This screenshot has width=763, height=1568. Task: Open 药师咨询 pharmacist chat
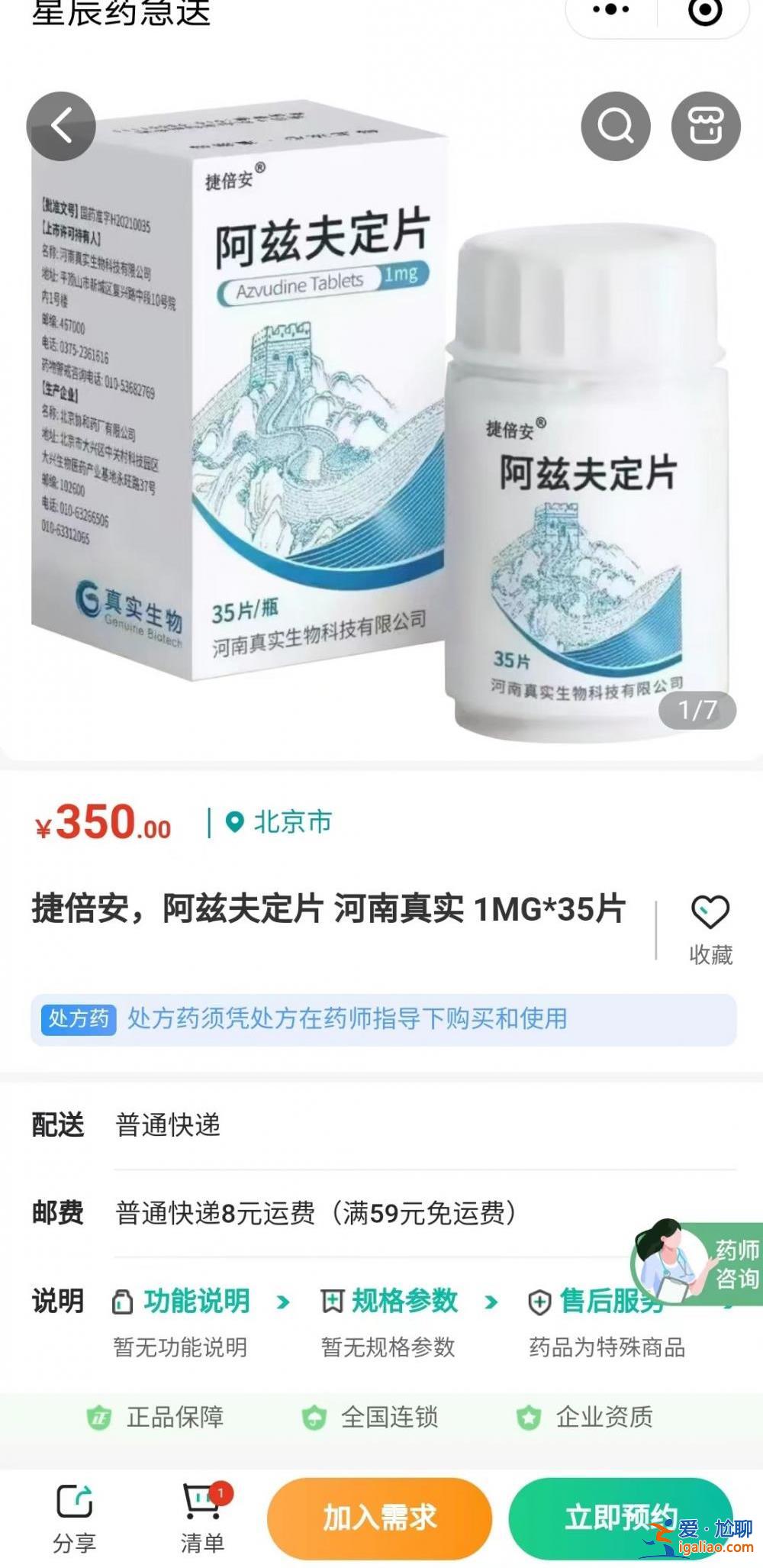tap(697, 1264)
